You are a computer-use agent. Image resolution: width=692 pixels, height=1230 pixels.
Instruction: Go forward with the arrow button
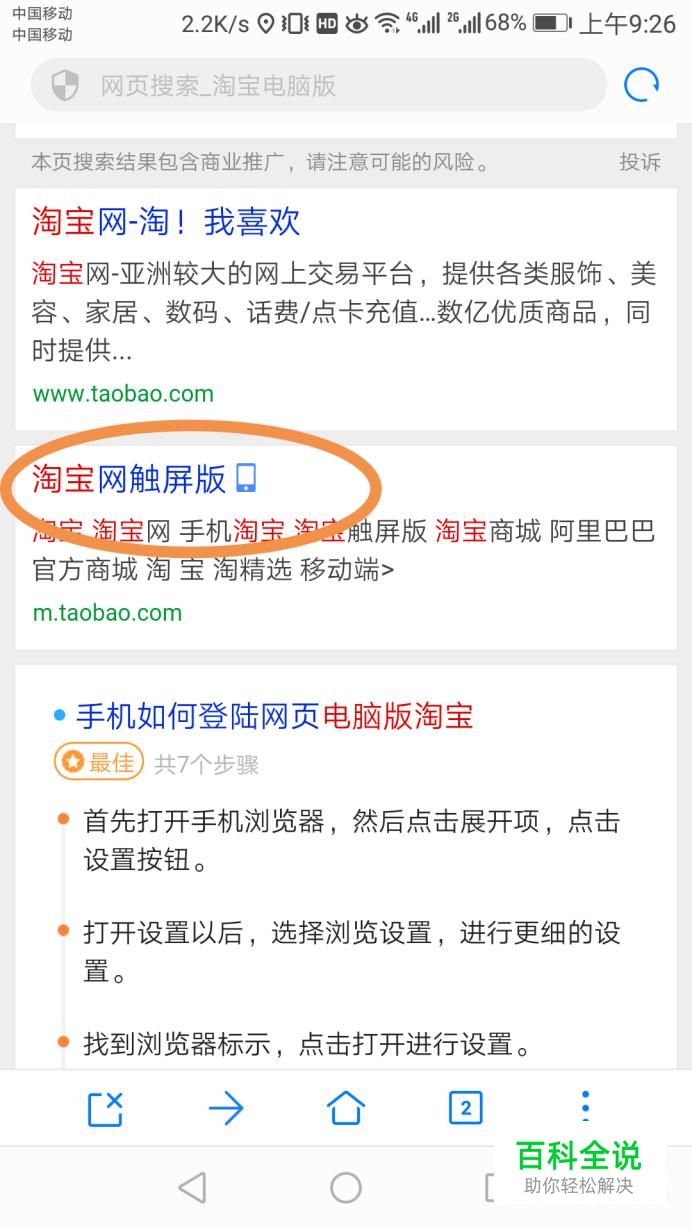coord(226,1108)
